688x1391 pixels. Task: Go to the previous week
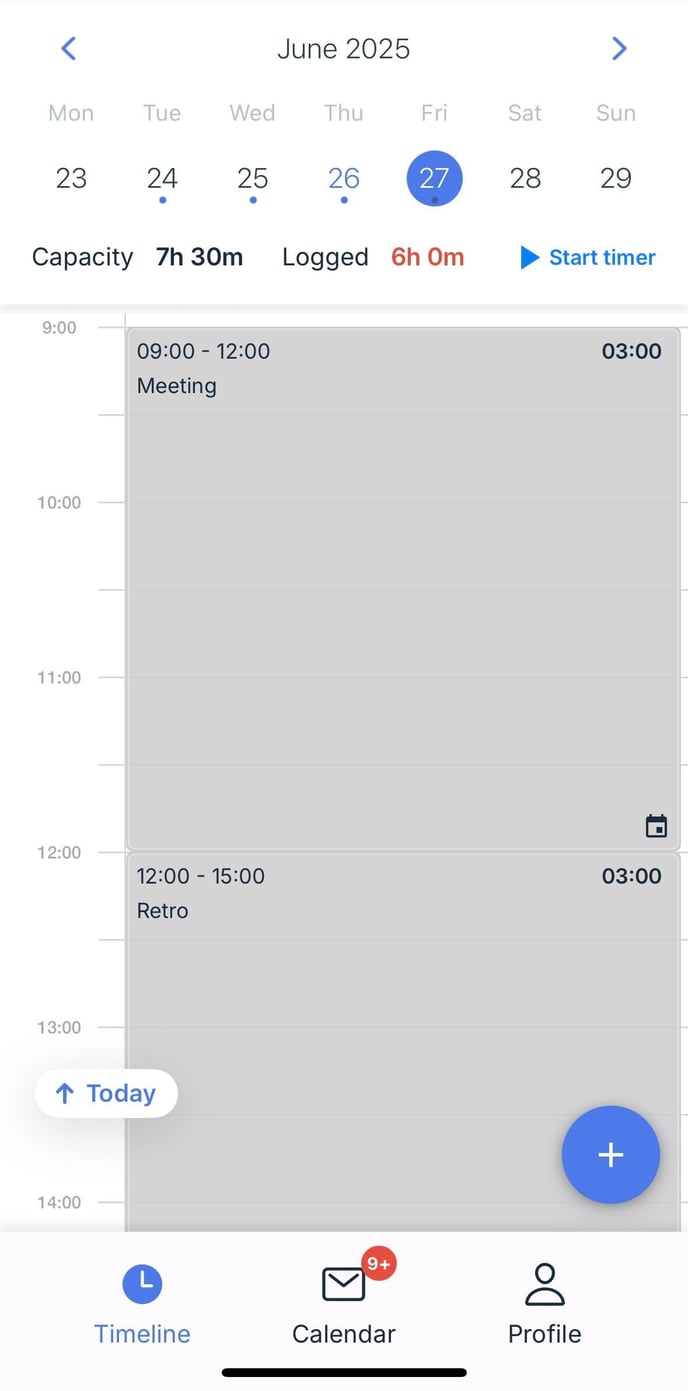coord(68,48)
